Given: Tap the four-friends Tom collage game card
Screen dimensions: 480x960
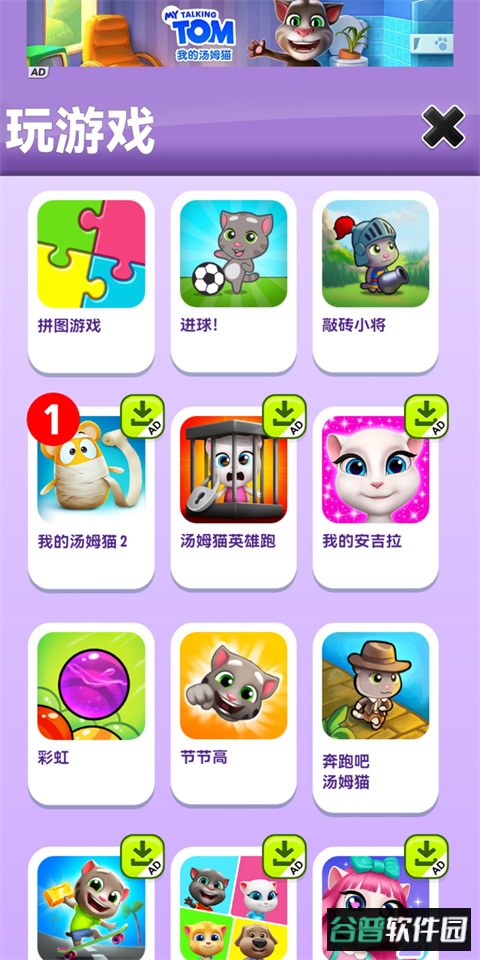Looking at the screenshot, I should [233, 903].
